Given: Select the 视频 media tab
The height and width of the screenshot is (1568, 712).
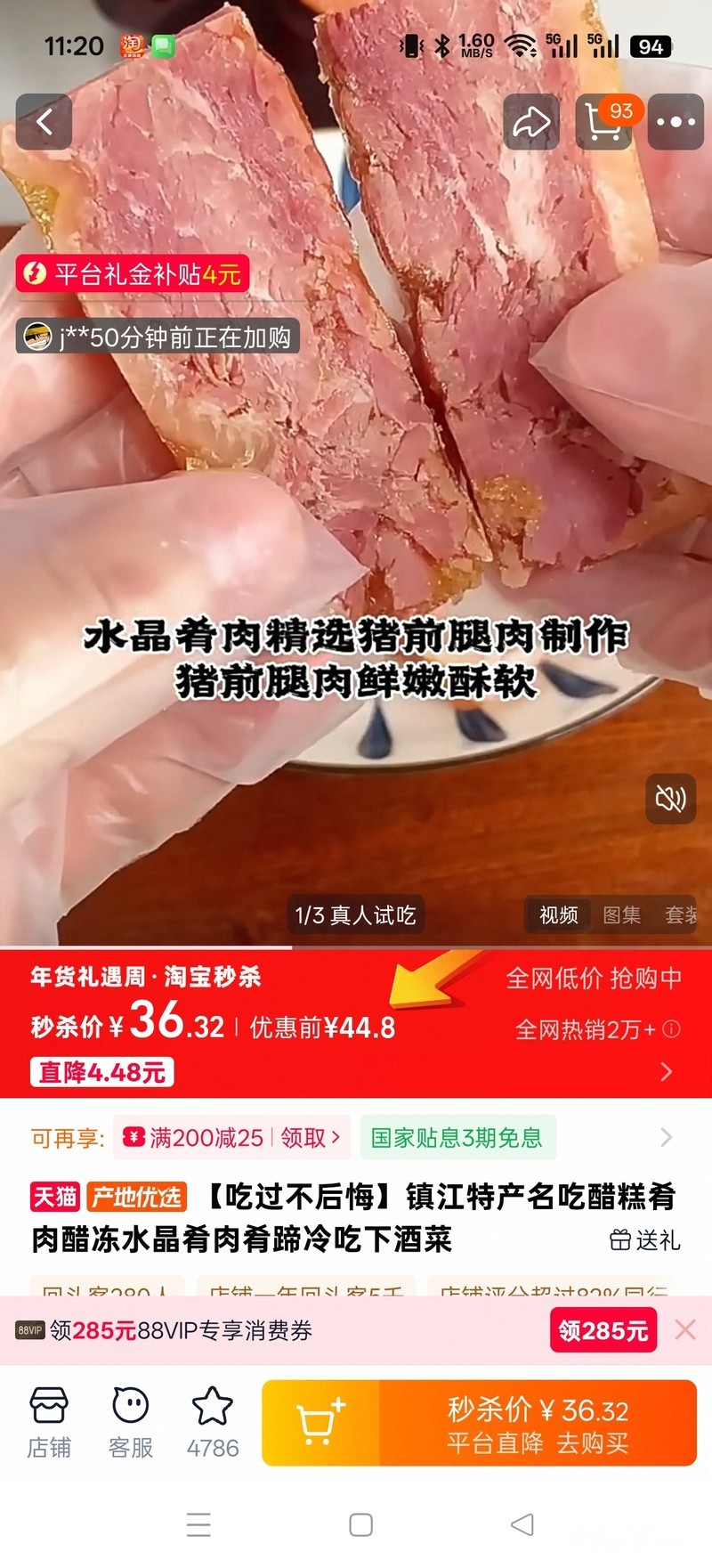Looking at the screenshot, I should click(x=559, y=915).
